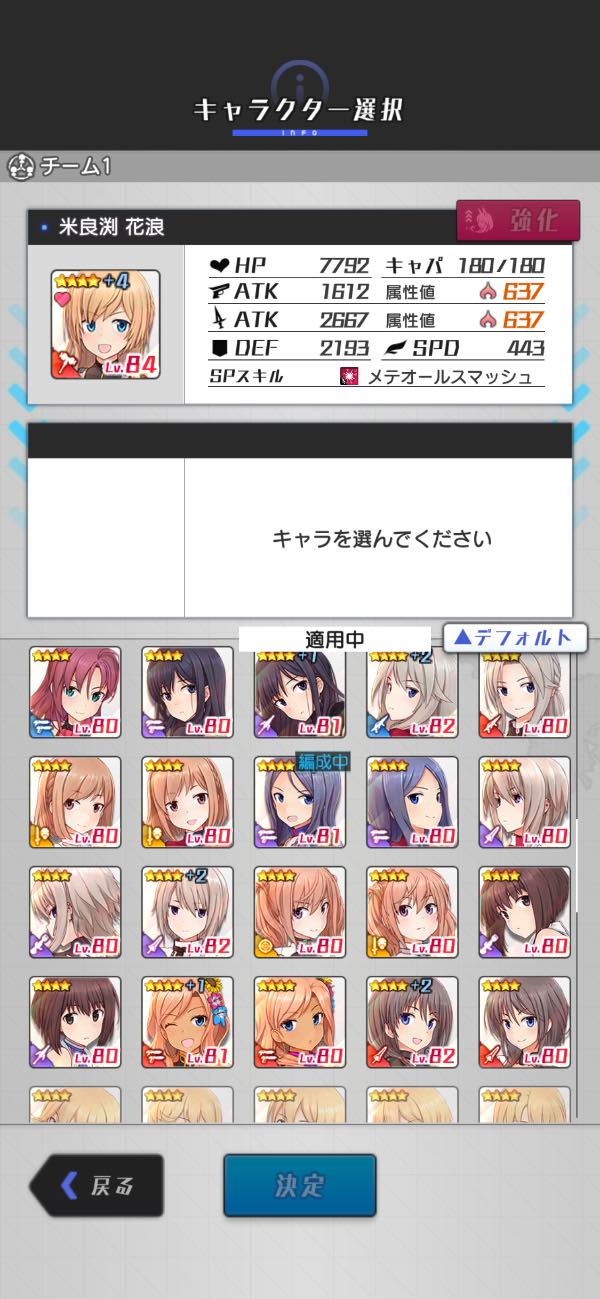Choose the character marked 編成中

300,803
